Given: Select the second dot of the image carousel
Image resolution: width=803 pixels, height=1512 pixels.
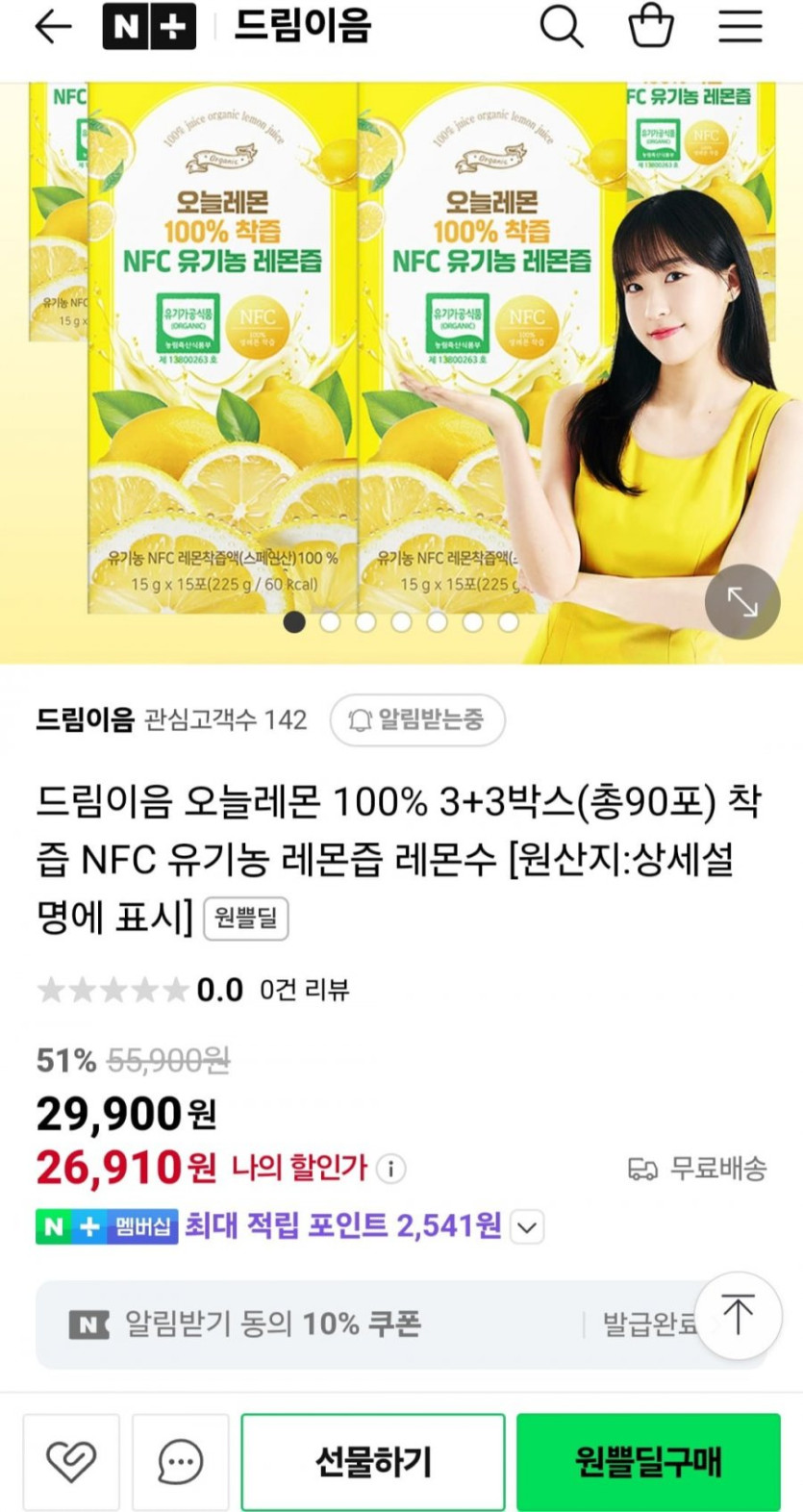Looking at the screenshot, I should (330, 622).
